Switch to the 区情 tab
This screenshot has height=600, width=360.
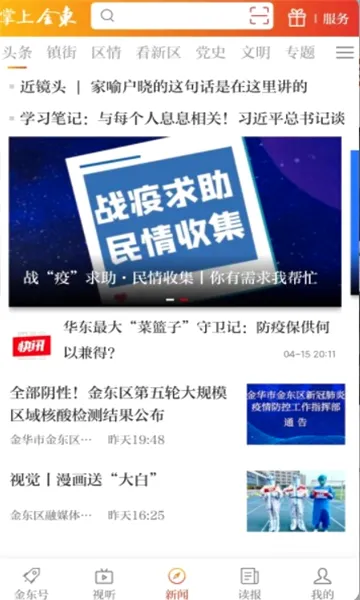click(x=106, y=52)
